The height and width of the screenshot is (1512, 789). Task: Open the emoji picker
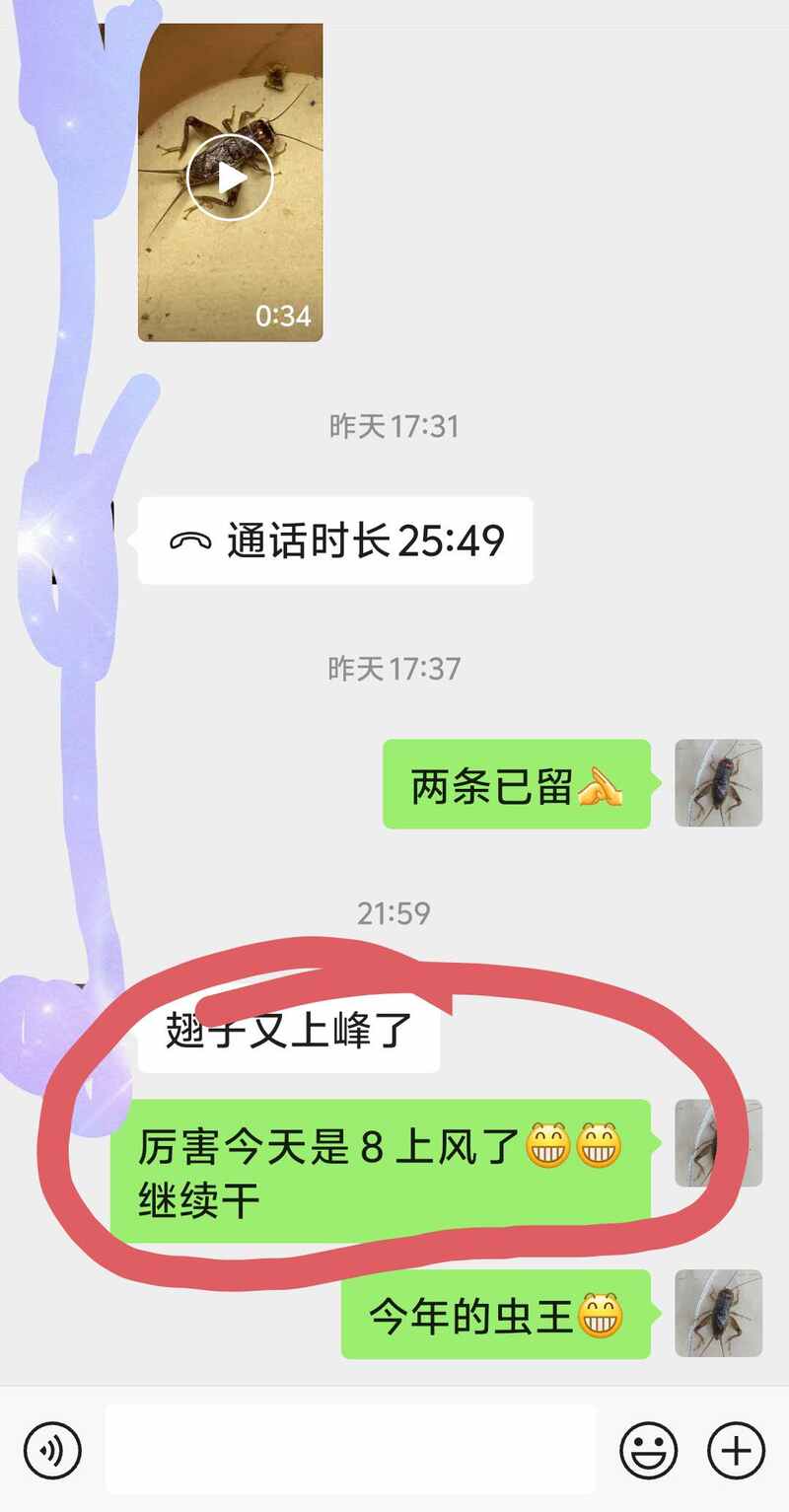648,1450
